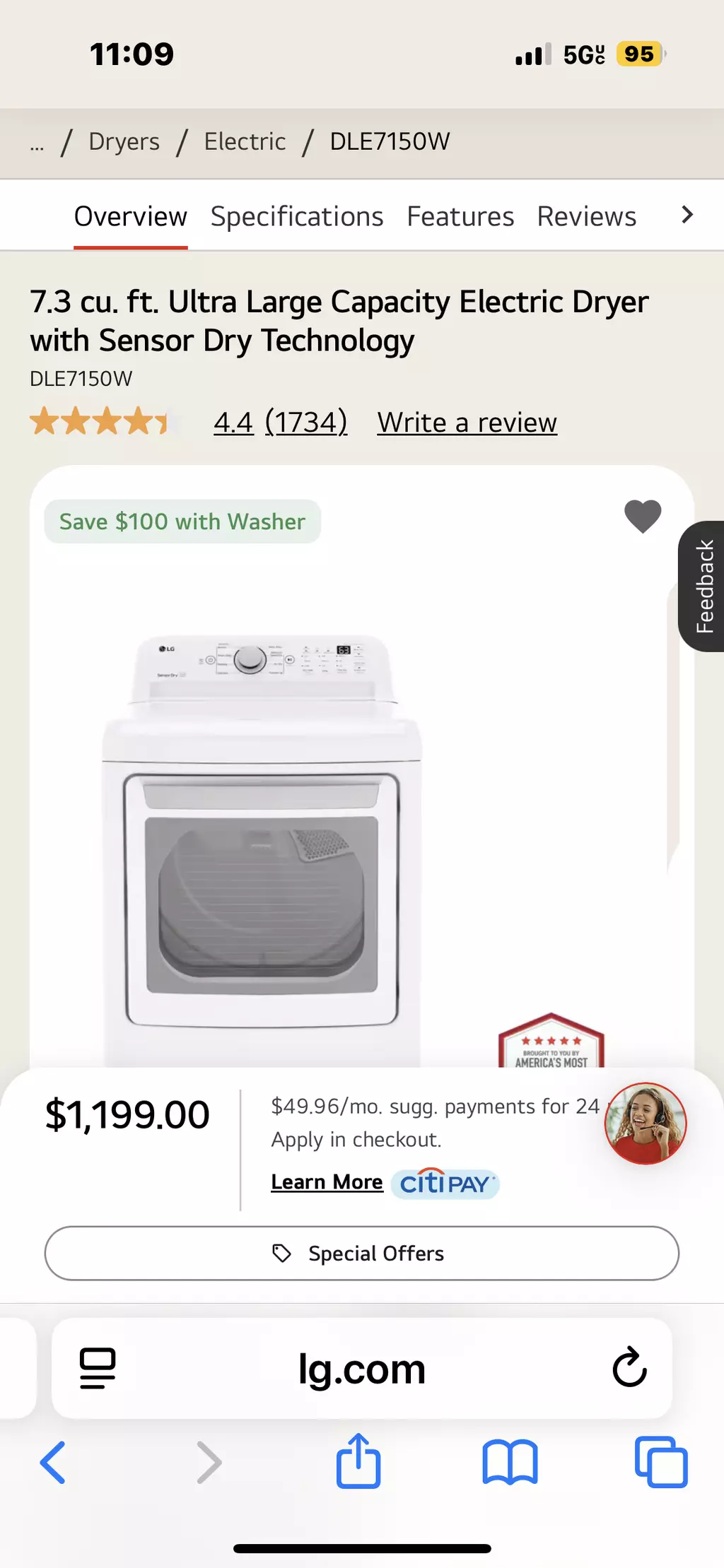Go to the Electric breadcrumb category
Image resolution: width=724 pixels, height=1568 pixels.
[245, 142]
